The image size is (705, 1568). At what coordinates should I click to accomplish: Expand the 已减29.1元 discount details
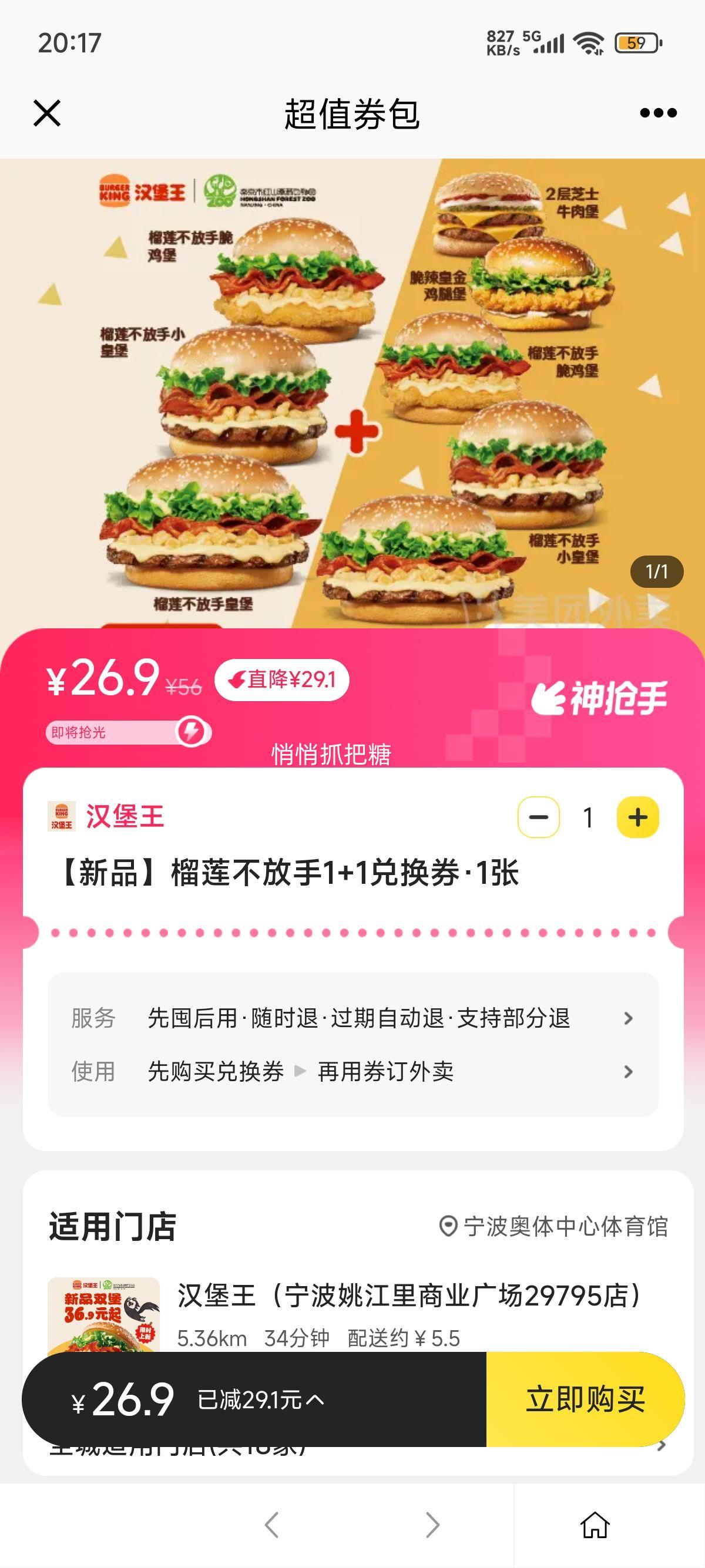point(260,1400)
